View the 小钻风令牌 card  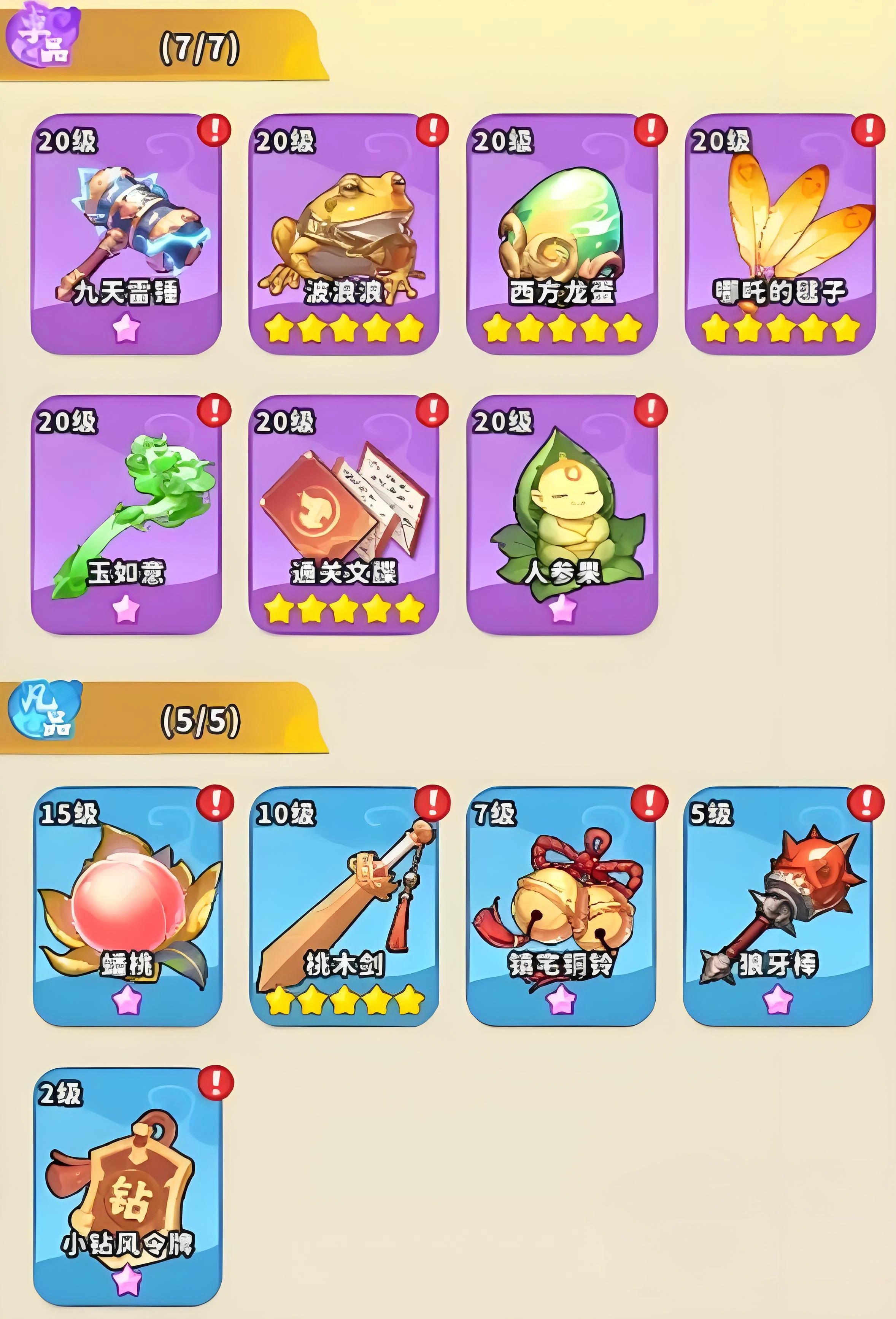click(x=128, y=1186)
